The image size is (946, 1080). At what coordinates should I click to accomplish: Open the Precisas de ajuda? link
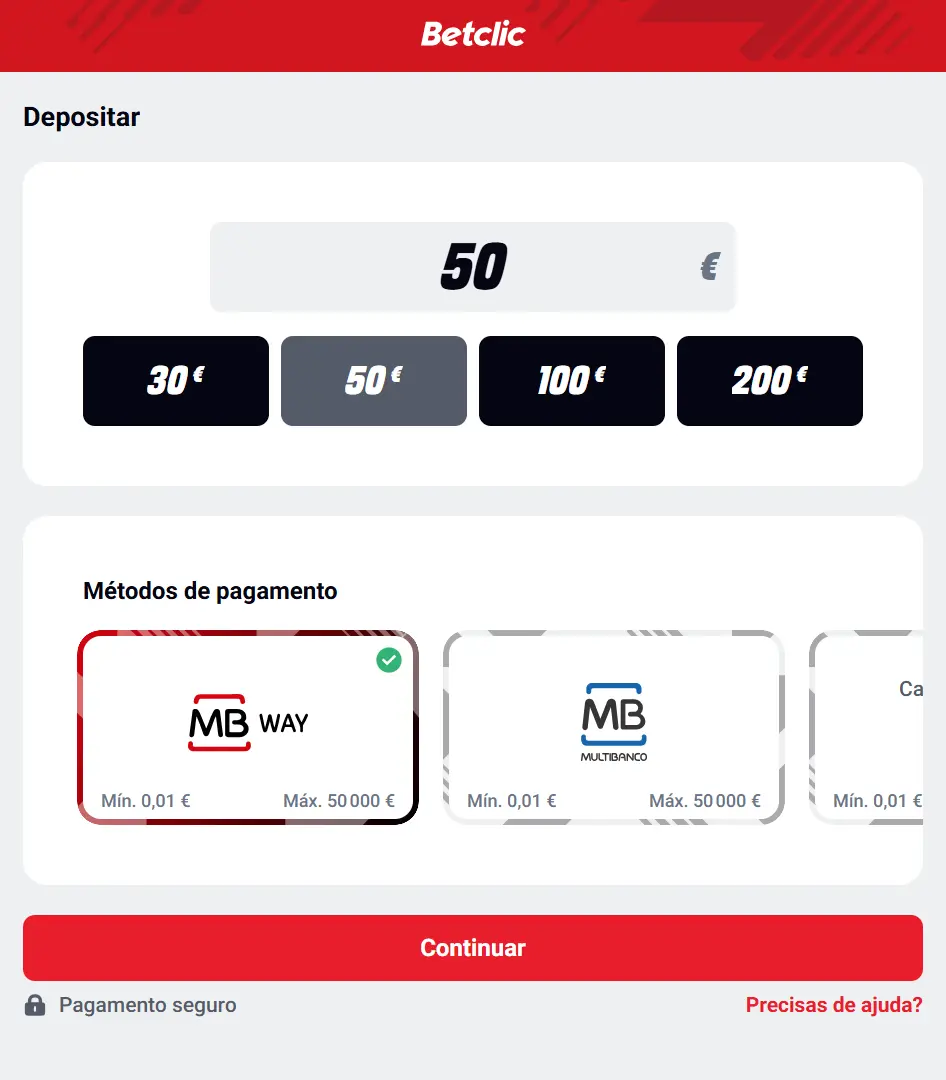point(834,1005)
